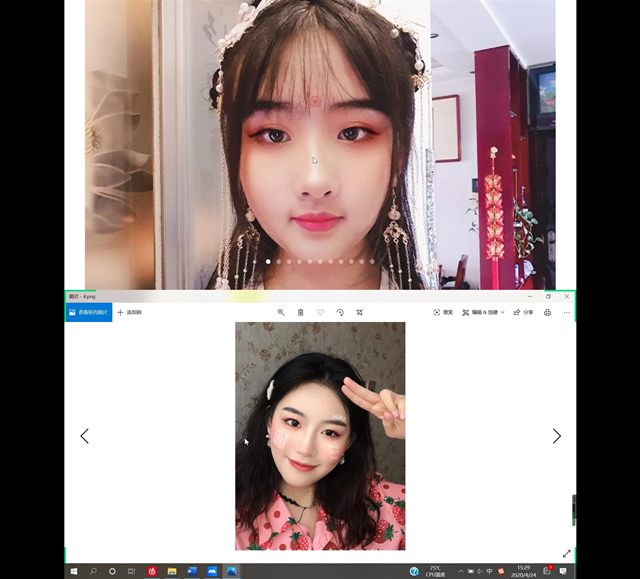This screenshot has height=579, width=640.
Task: Share the photo via 分享
Action: (523, 312)
